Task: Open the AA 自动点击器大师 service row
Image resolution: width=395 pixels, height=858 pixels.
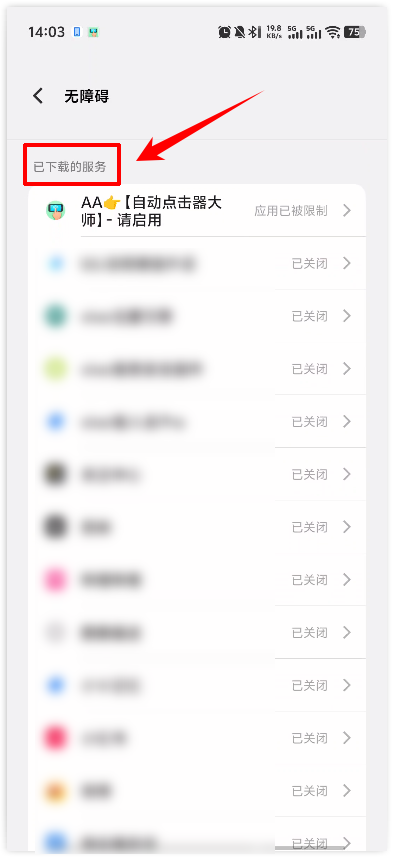Action: click(x=197, y=211)
